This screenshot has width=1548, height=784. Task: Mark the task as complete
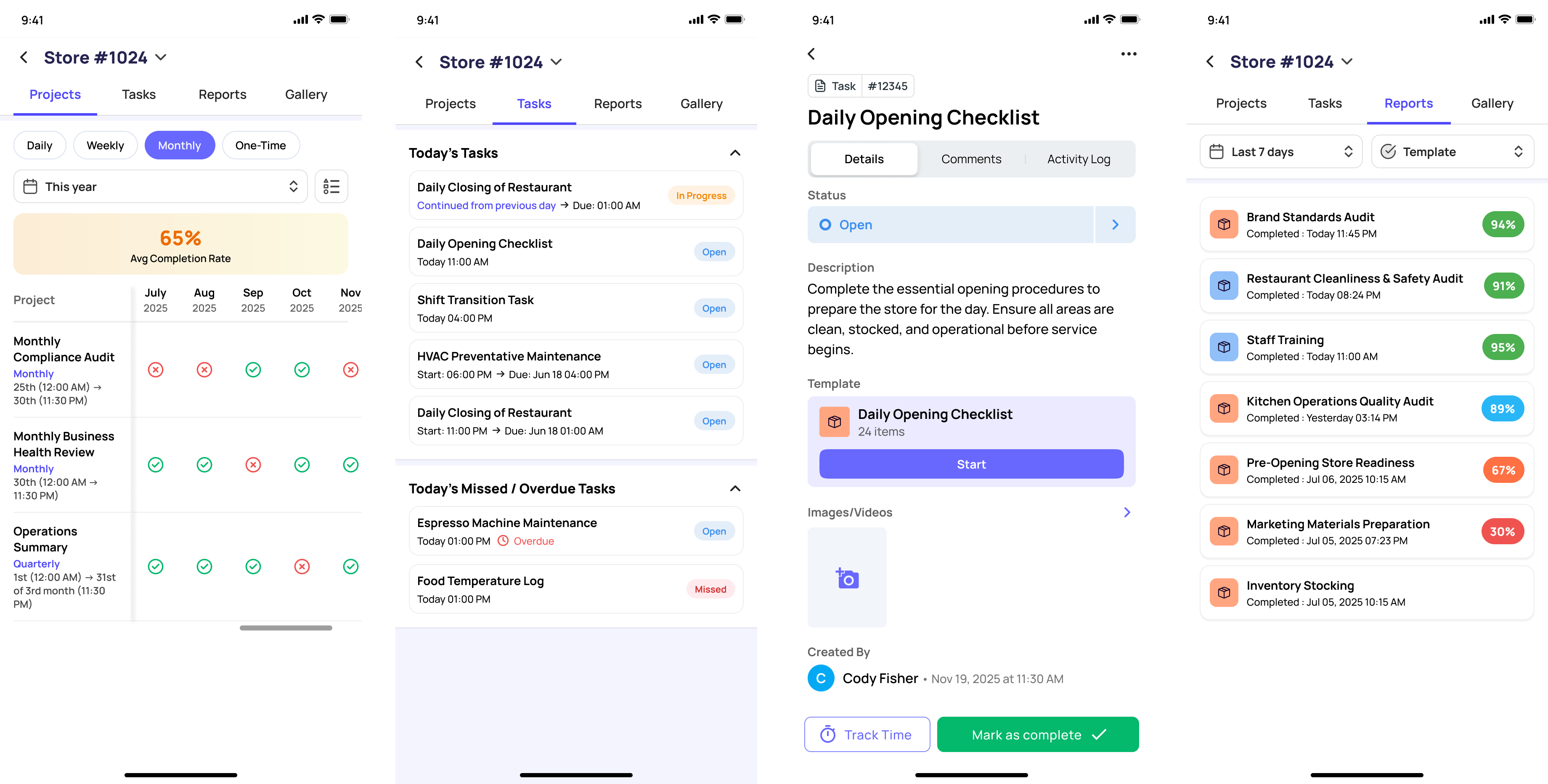pyautogui.click(x=1037, y=734)
